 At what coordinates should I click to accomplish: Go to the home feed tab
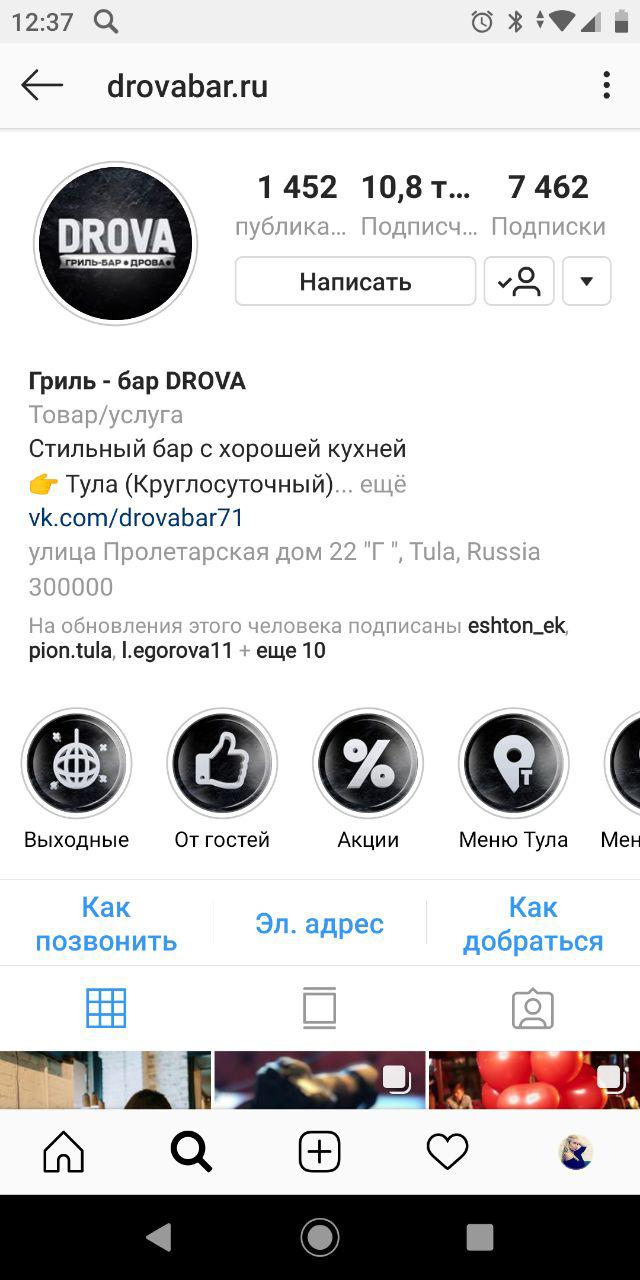64,1153
